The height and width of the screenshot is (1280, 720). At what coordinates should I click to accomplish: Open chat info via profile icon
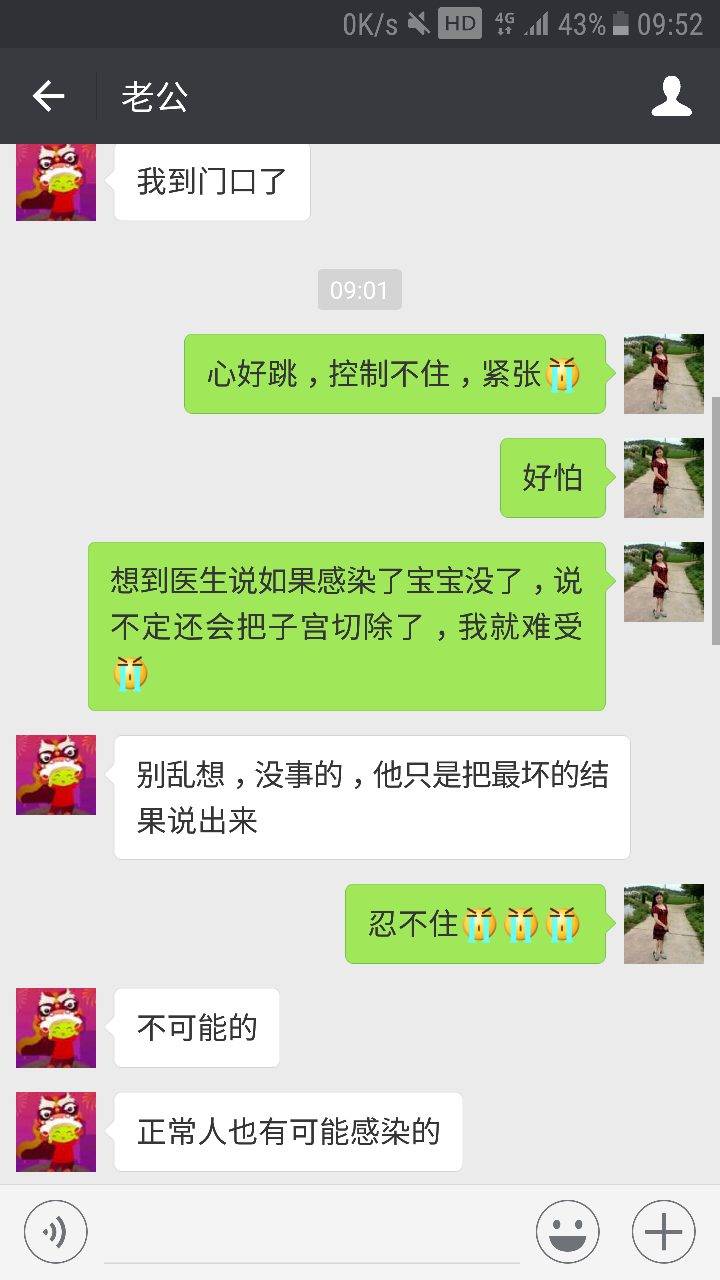click(671, 97)
